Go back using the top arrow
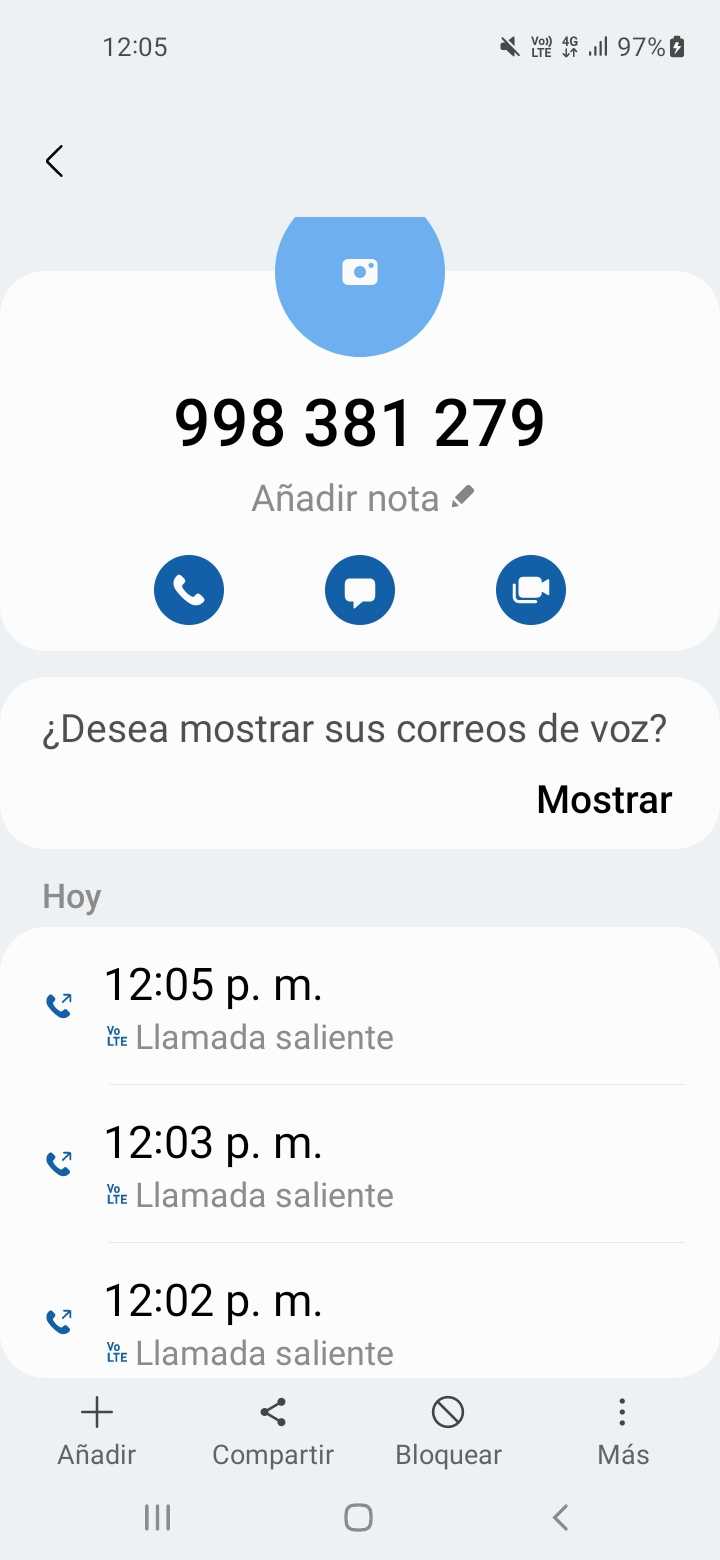Image resolution: width=720 pixels, height=1560 pixels. (55, 161)
